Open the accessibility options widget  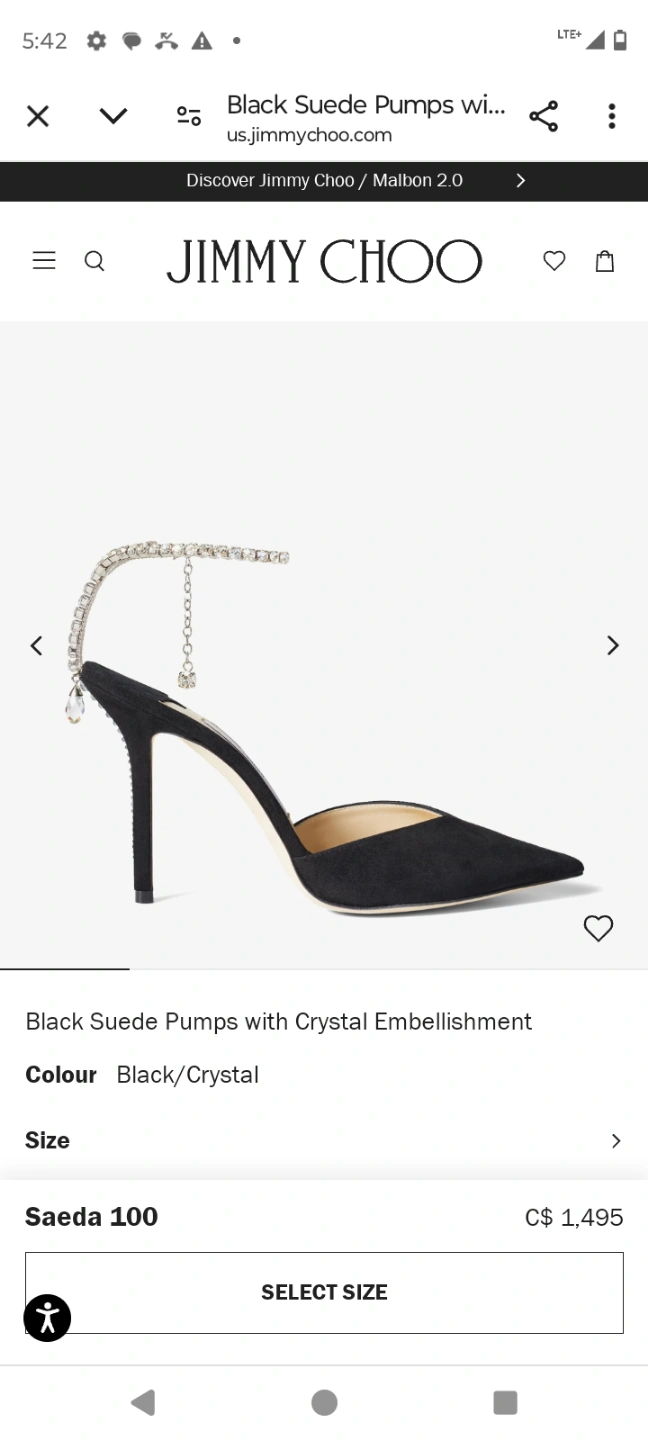(x=47, y=1317)
